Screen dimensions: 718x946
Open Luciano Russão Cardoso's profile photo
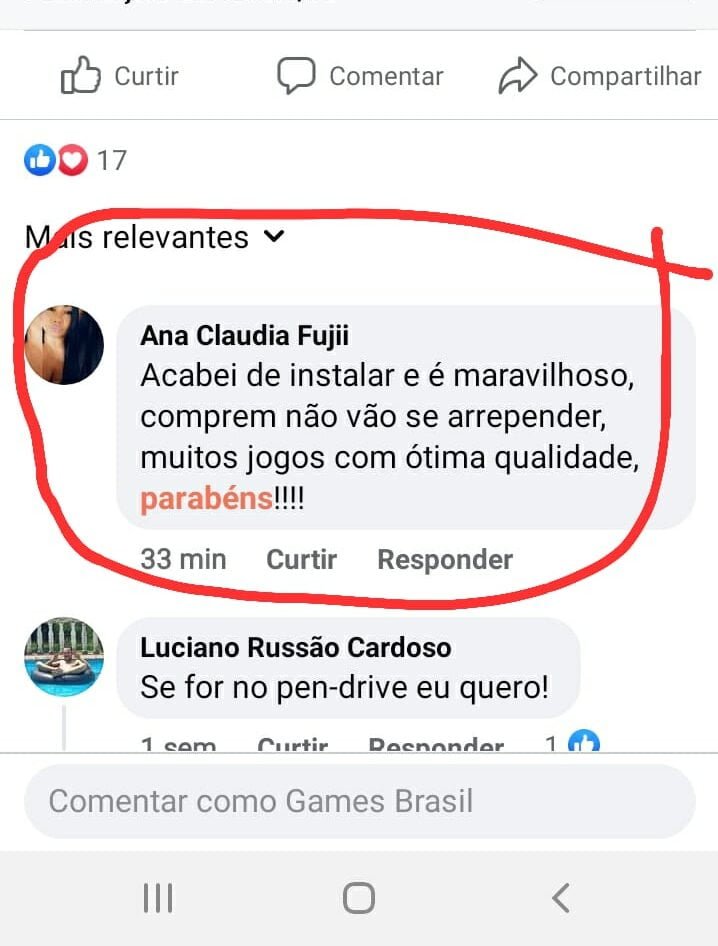(x=63, y=657)
